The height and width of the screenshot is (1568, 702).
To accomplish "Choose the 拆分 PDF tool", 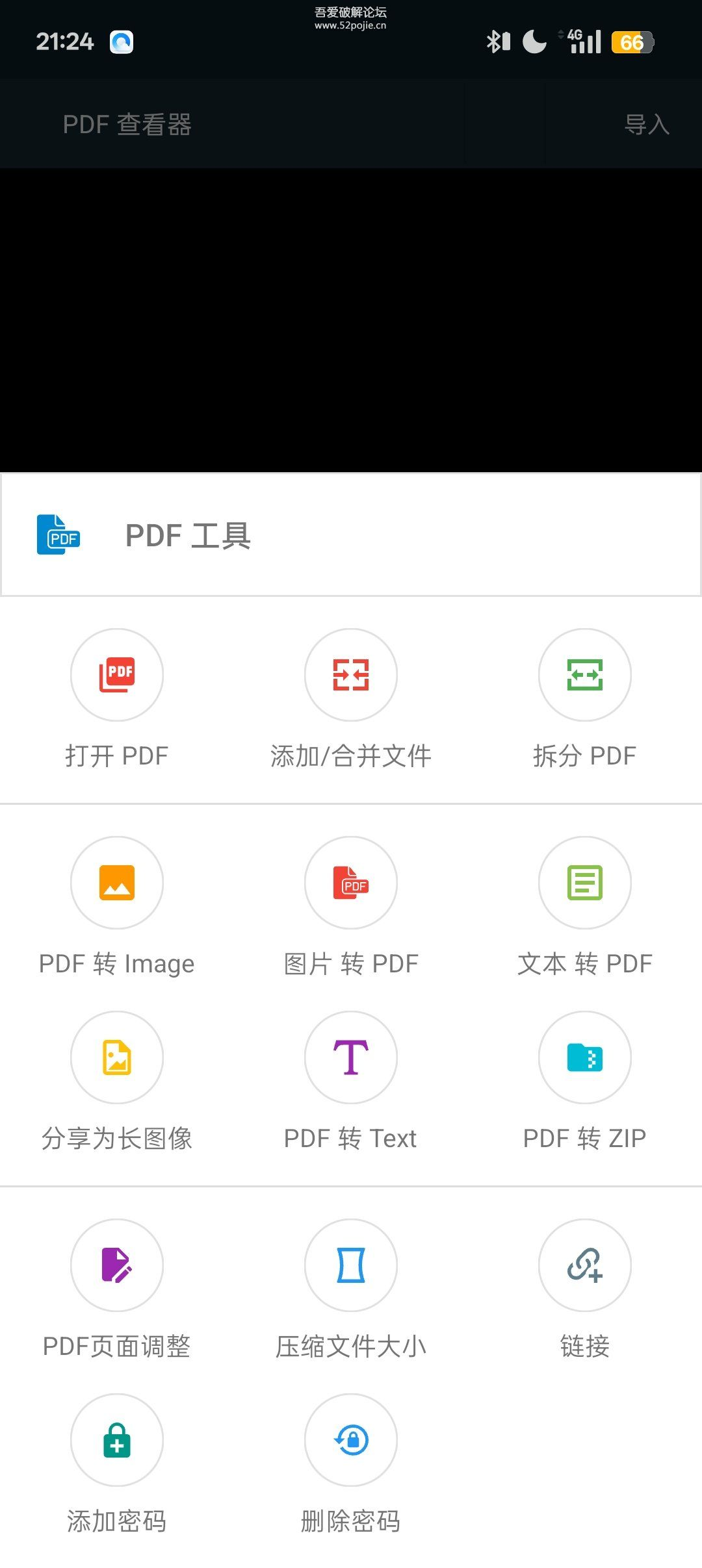I will click(585, 676).
